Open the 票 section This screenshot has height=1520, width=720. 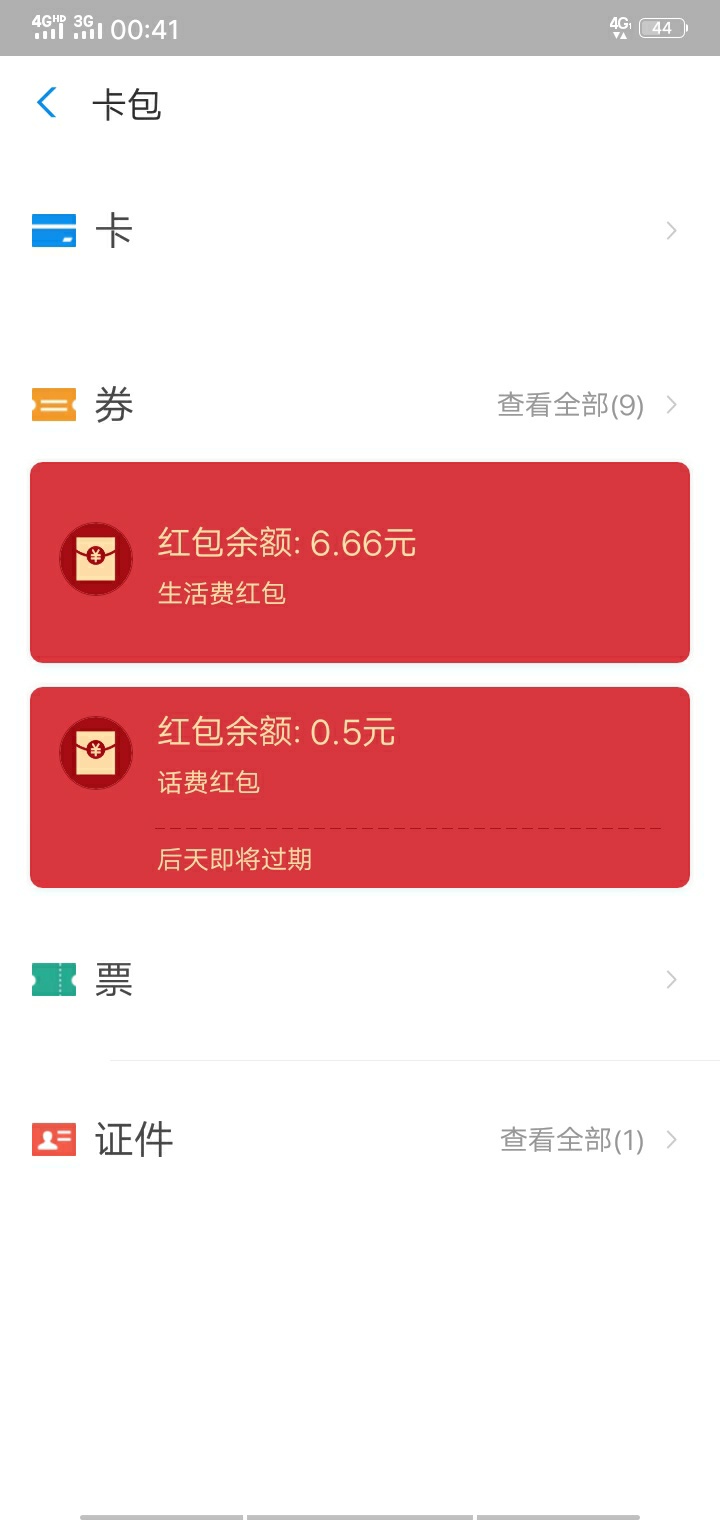(x=360, y=980)
